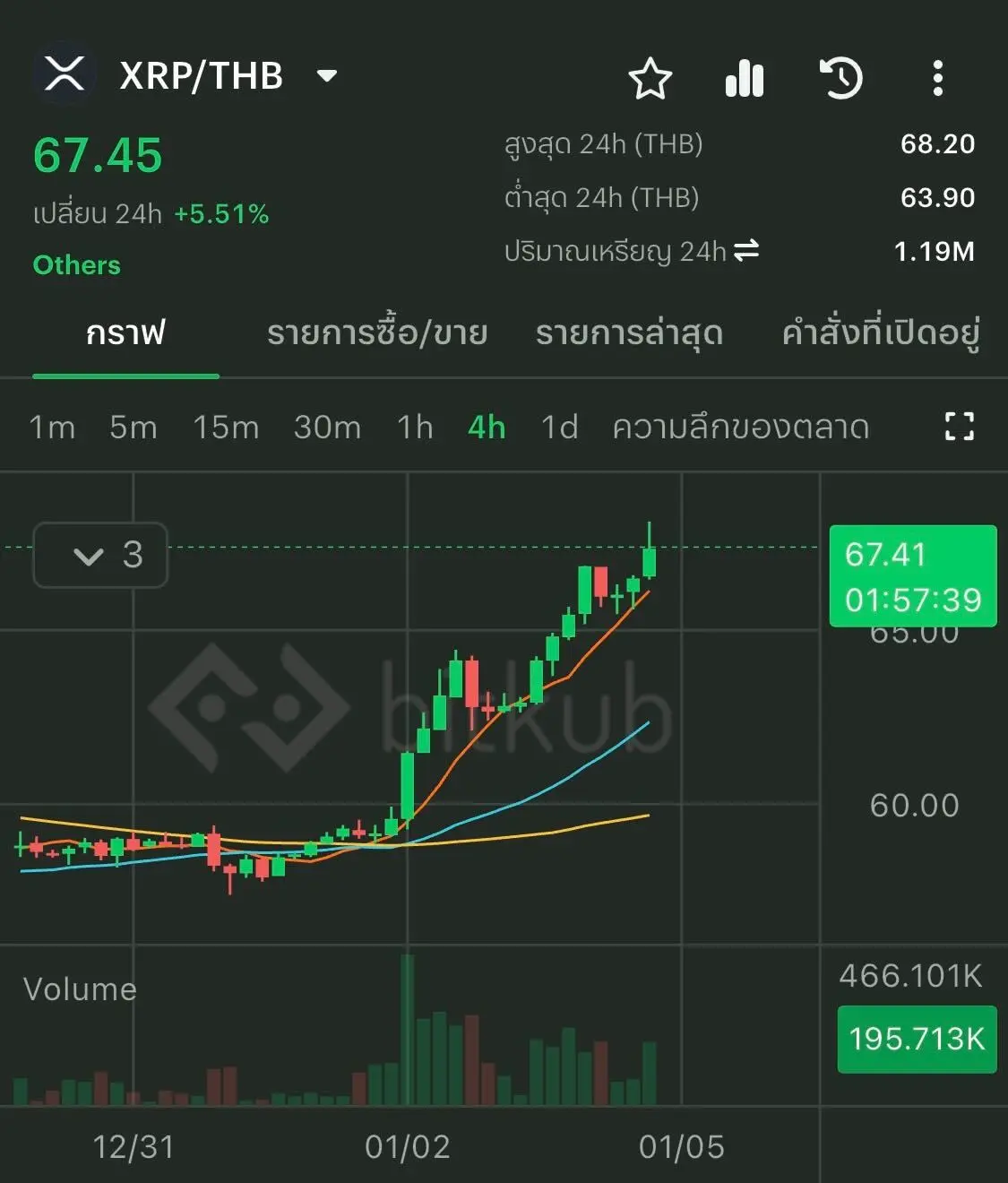The image size is (1008, 1183).
Task: Toggle the 4h timeframe selection
Action: coord(485,427)
